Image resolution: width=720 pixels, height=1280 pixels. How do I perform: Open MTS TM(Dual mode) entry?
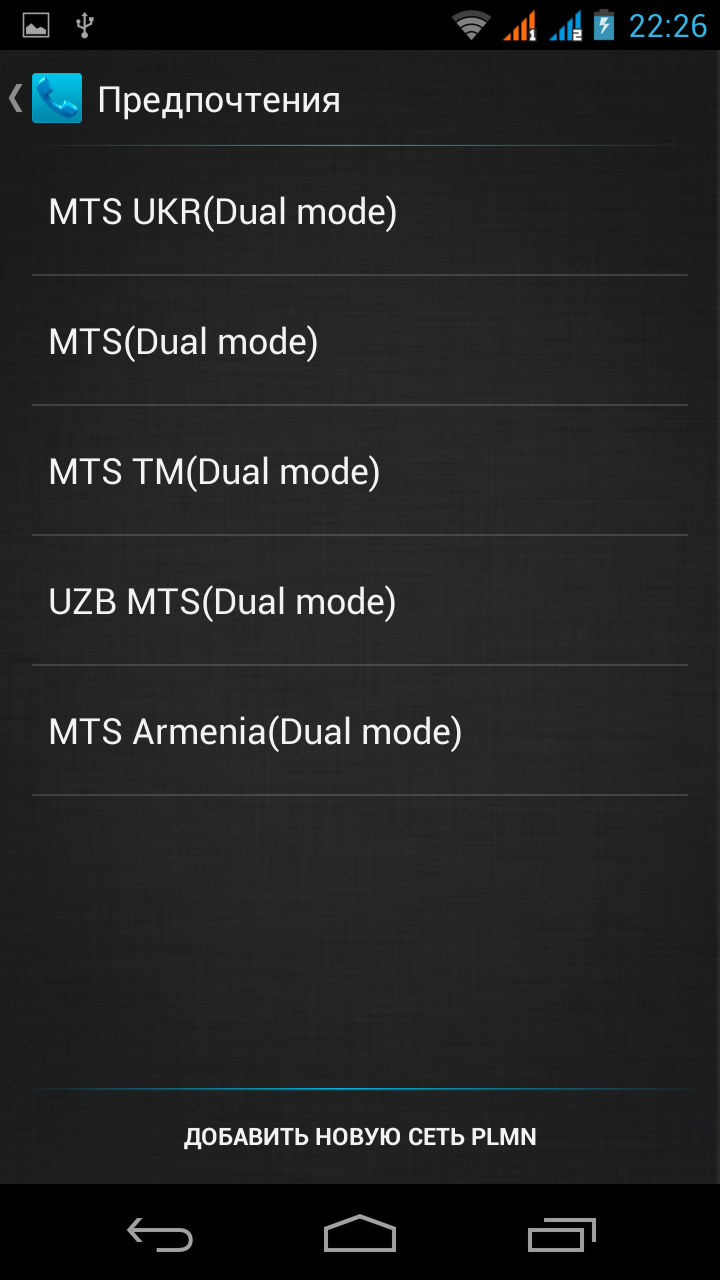pos(360,472)
